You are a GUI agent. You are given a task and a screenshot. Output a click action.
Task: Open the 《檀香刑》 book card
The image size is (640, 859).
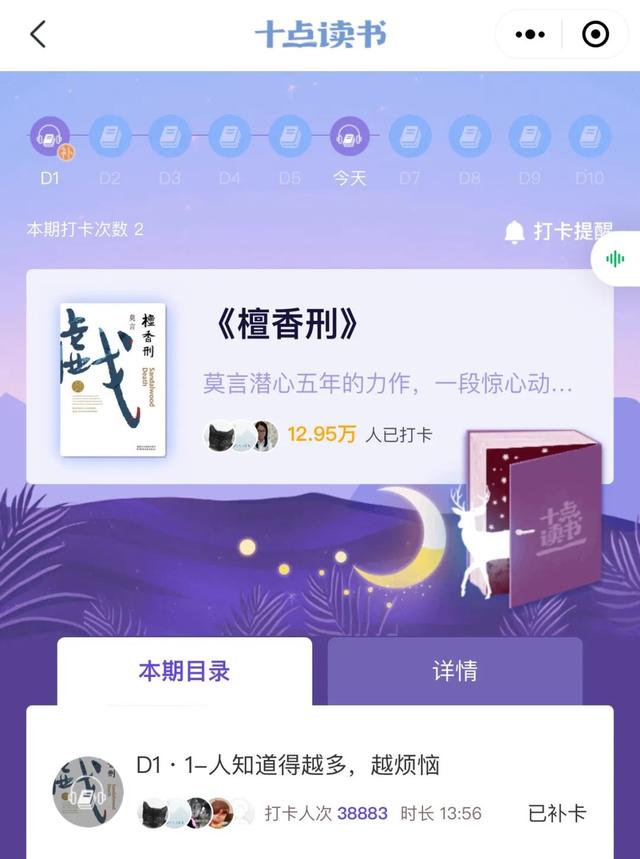(320, 376)
